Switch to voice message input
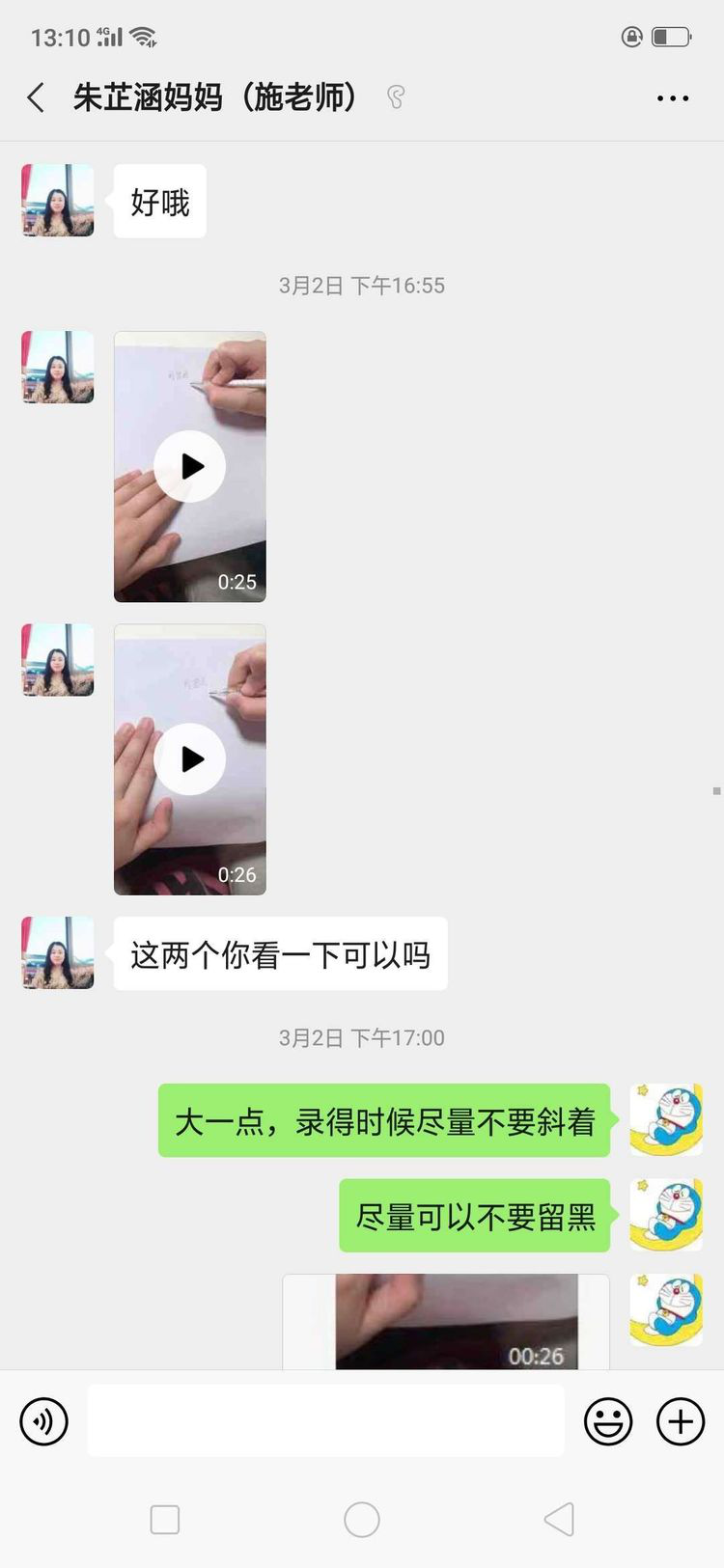This screenshot has height=1568, width=724. (44, 1421)
